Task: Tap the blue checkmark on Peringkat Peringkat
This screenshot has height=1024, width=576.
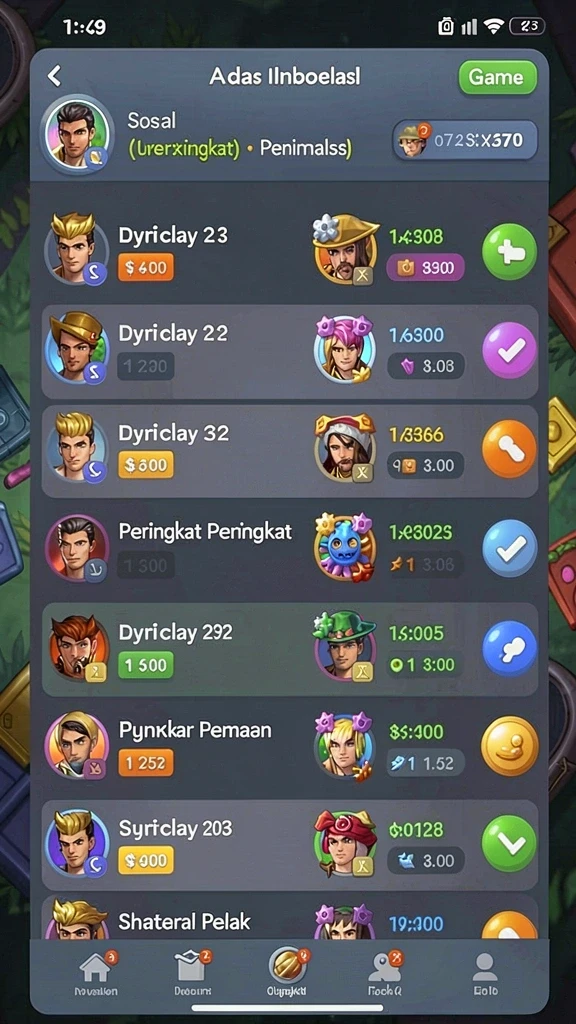Action: 509,549
